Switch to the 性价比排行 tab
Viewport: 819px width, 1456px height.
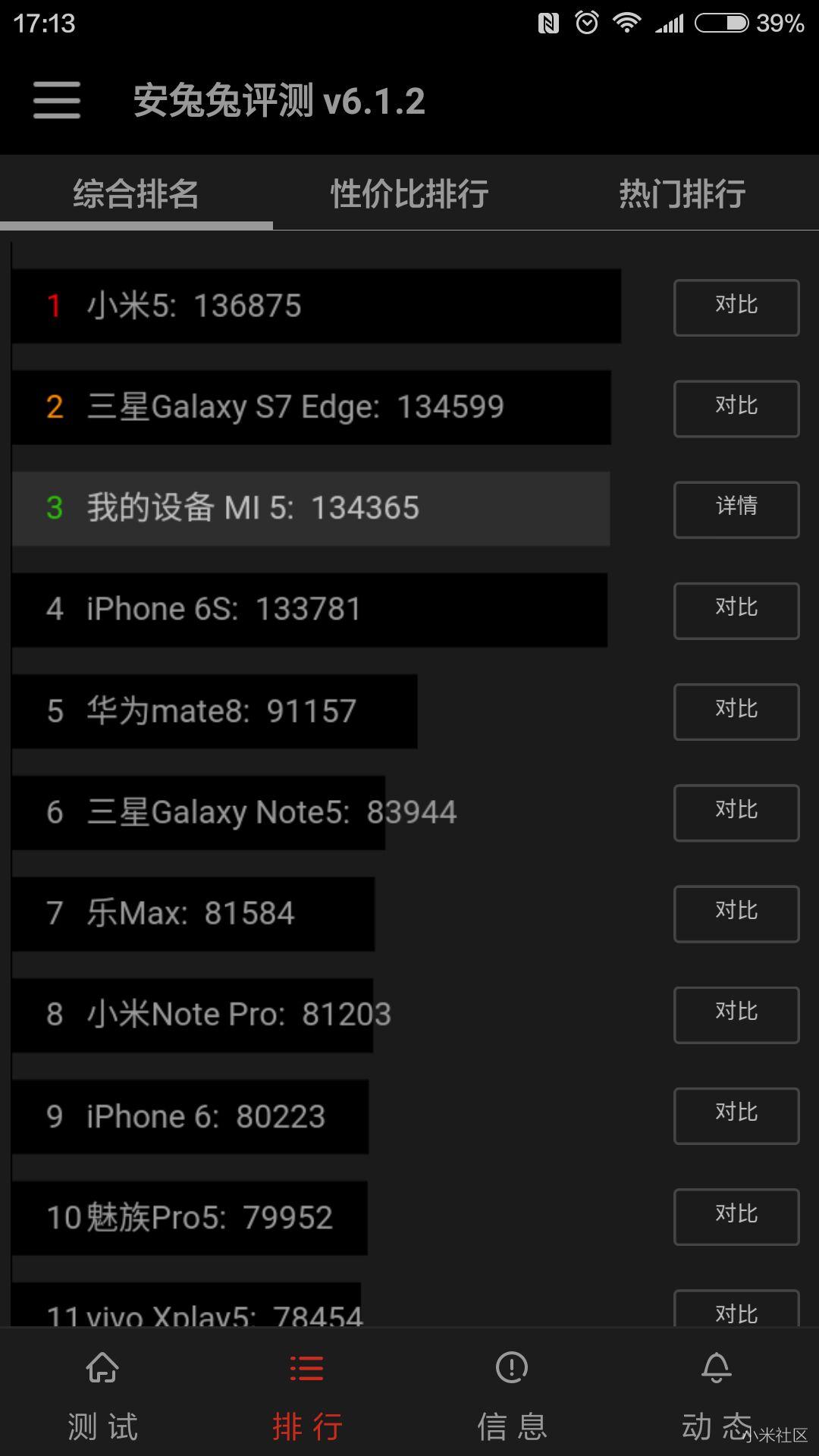click(409, 194)
